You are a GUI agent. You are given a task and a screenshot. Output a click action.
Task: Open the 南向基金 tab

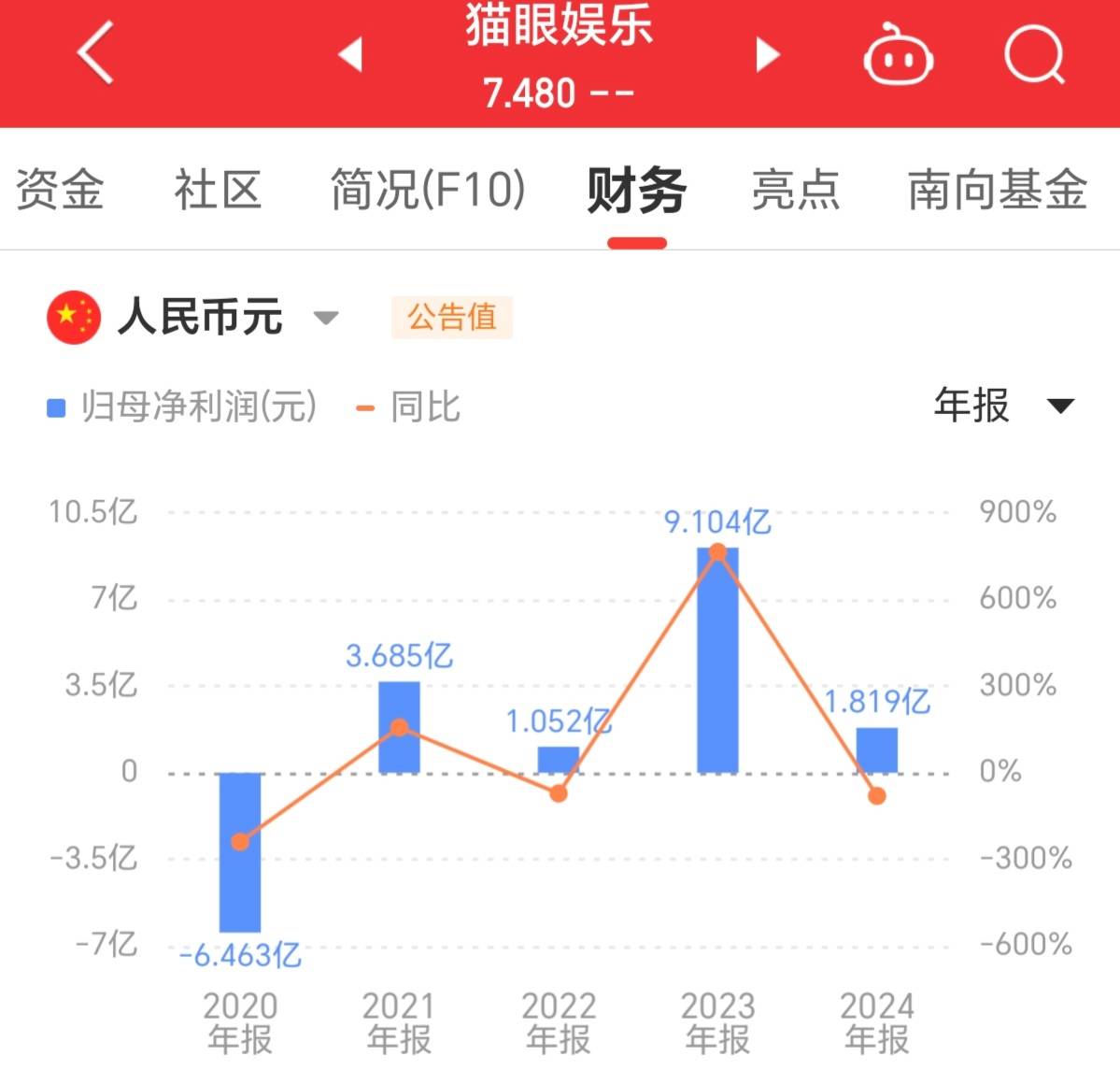(998, 190)
